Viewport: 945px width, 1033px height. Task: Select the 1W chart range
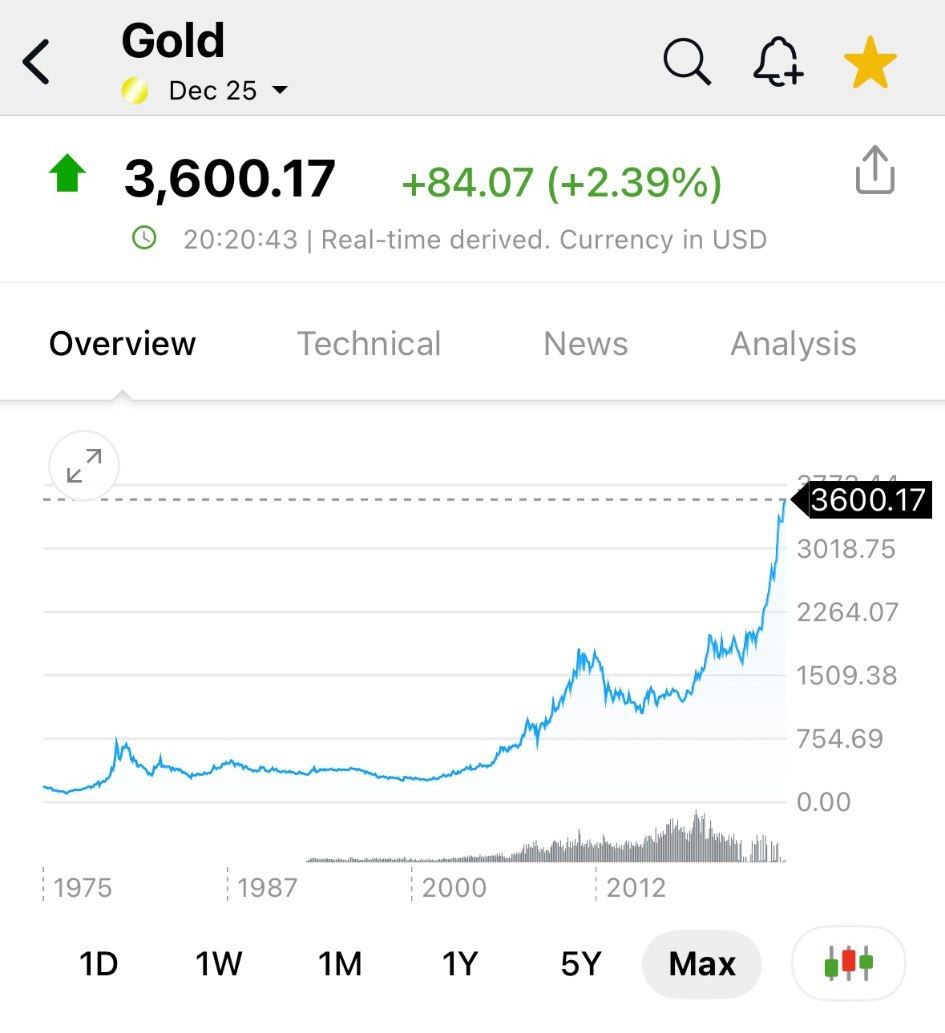coord(219,964)
